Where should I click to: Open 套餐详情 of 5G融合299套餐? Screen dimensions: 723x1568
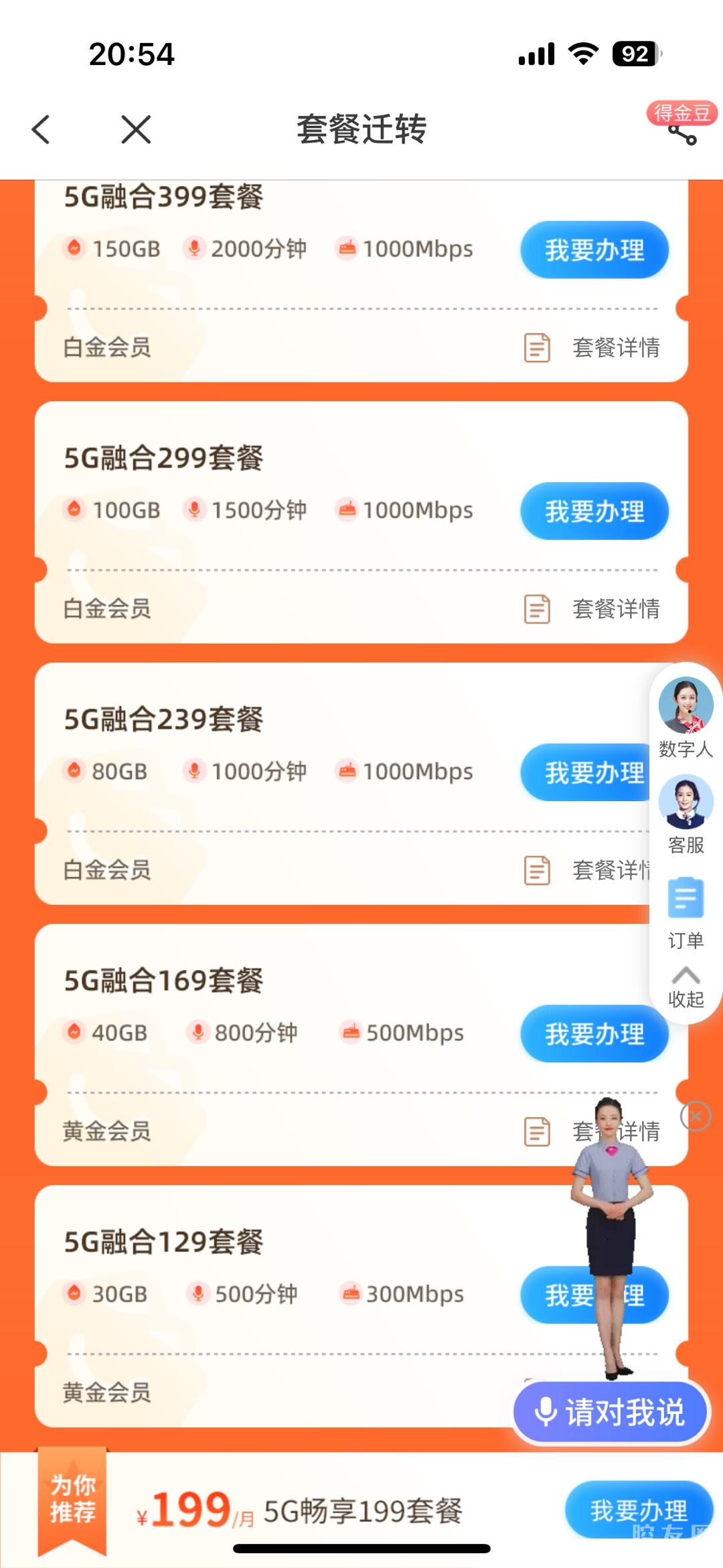point(592,609)
